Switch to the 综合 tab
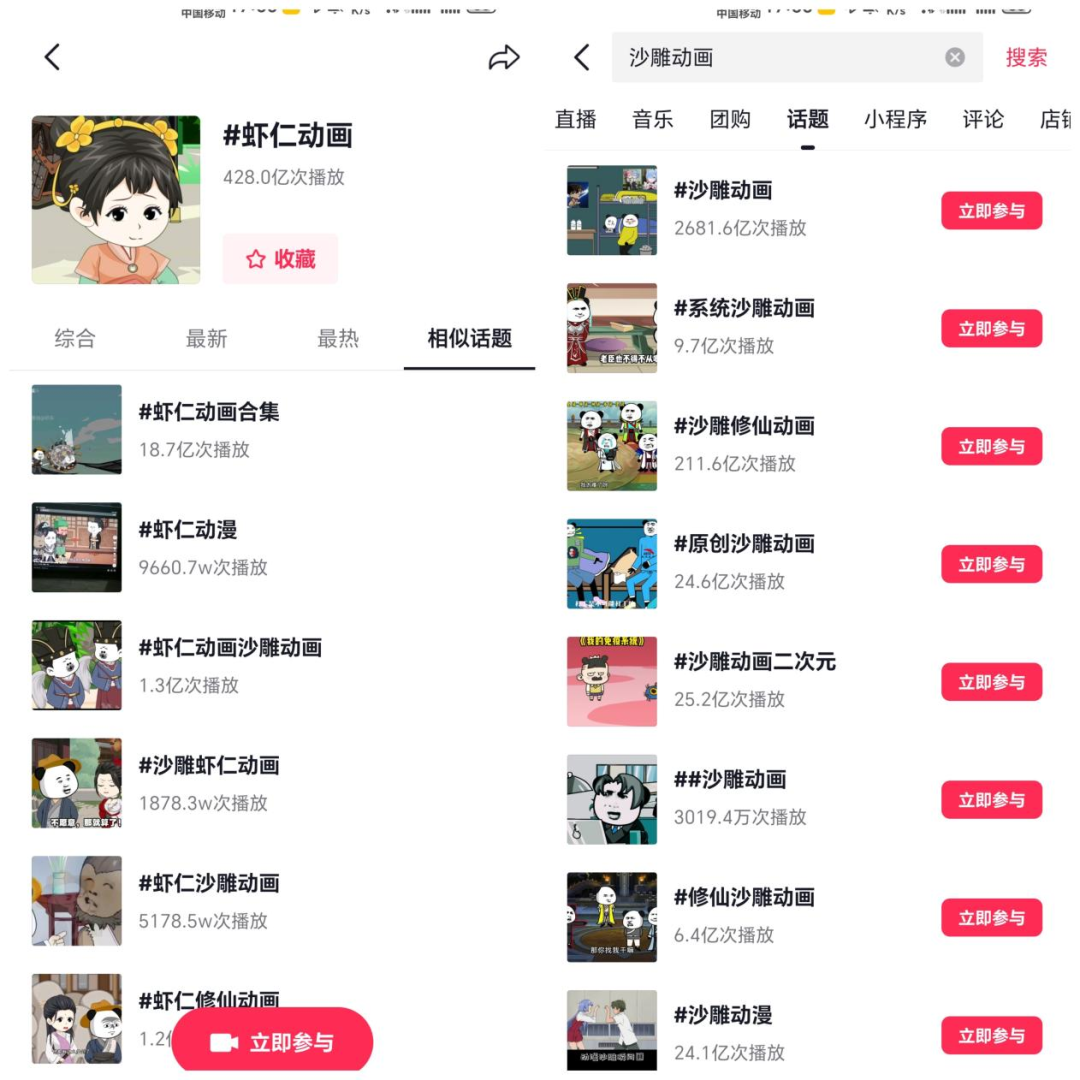Image resolution: width=1080 pixels, height=1080 pixels. pyautogui.click(x=75, y=339)
